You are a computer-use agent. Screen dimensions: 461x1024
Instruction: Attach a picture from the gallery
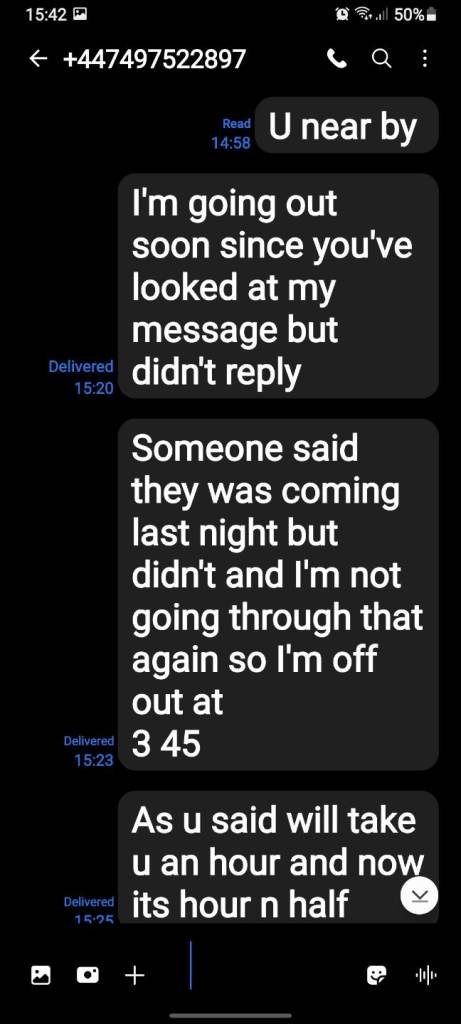[x=41, y=976]
